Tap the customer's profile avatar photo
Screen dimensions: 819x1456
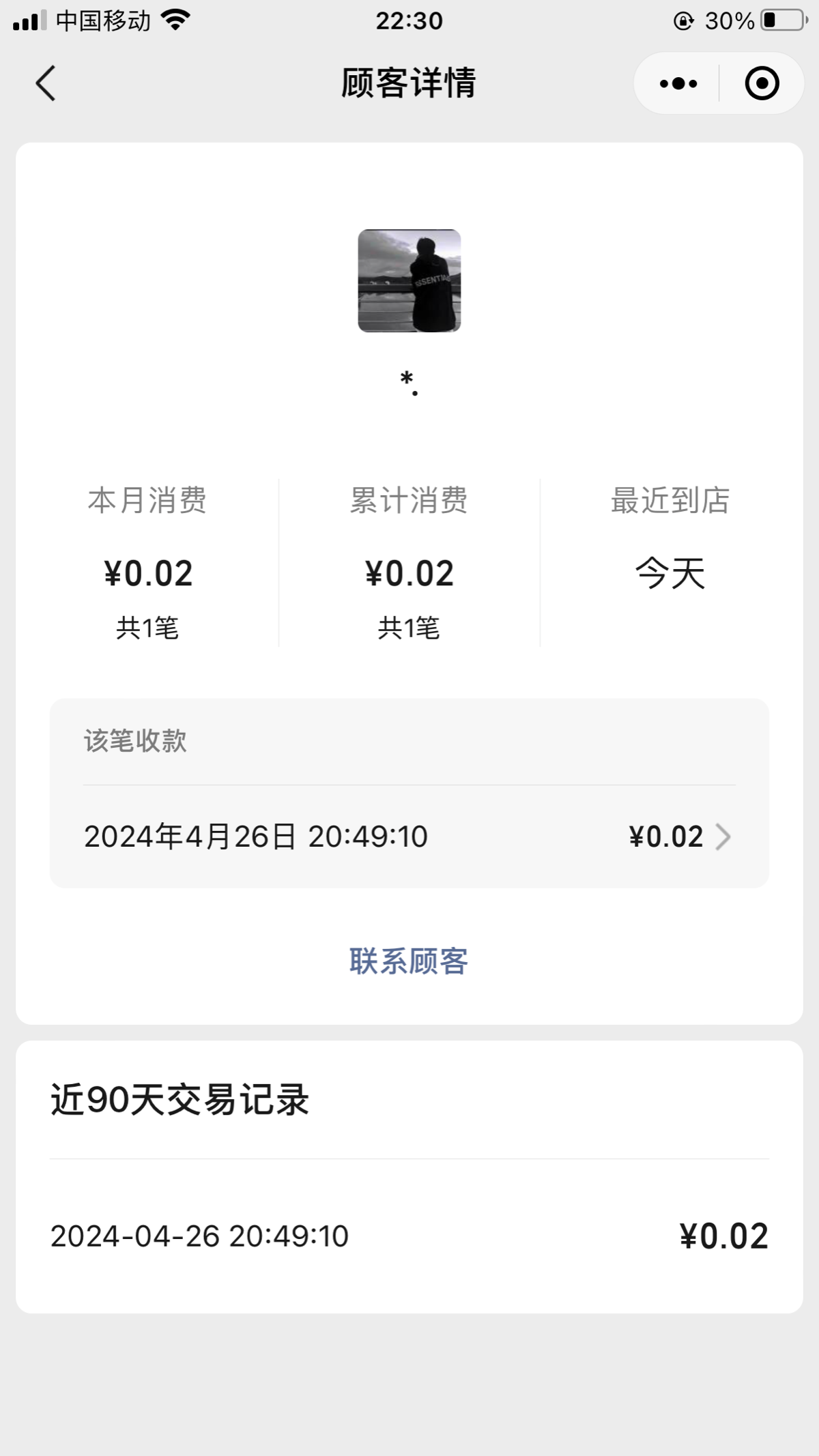coord(409,282)
